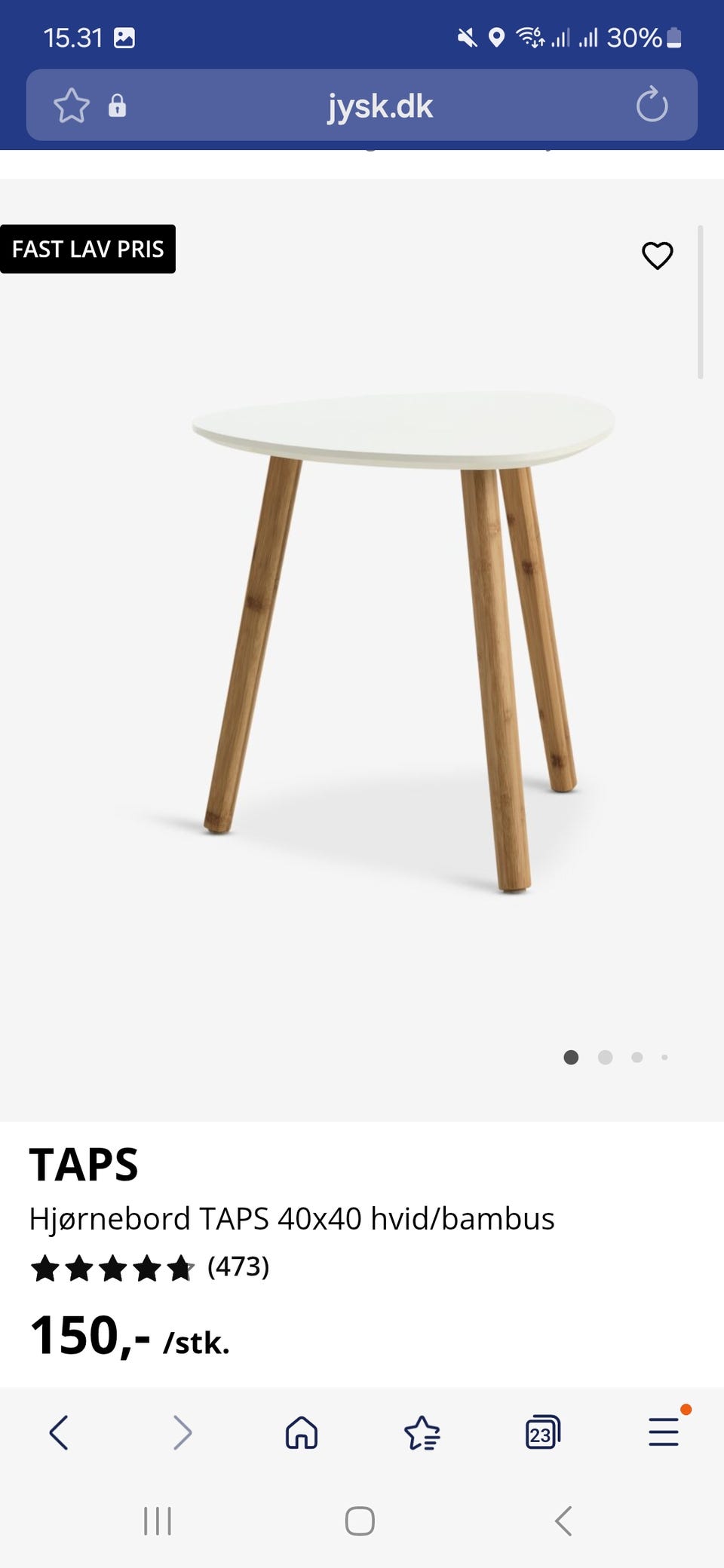Jump to the second product photo dot
Viewport: 724px width, 1568px height.
pos(605,1058)
